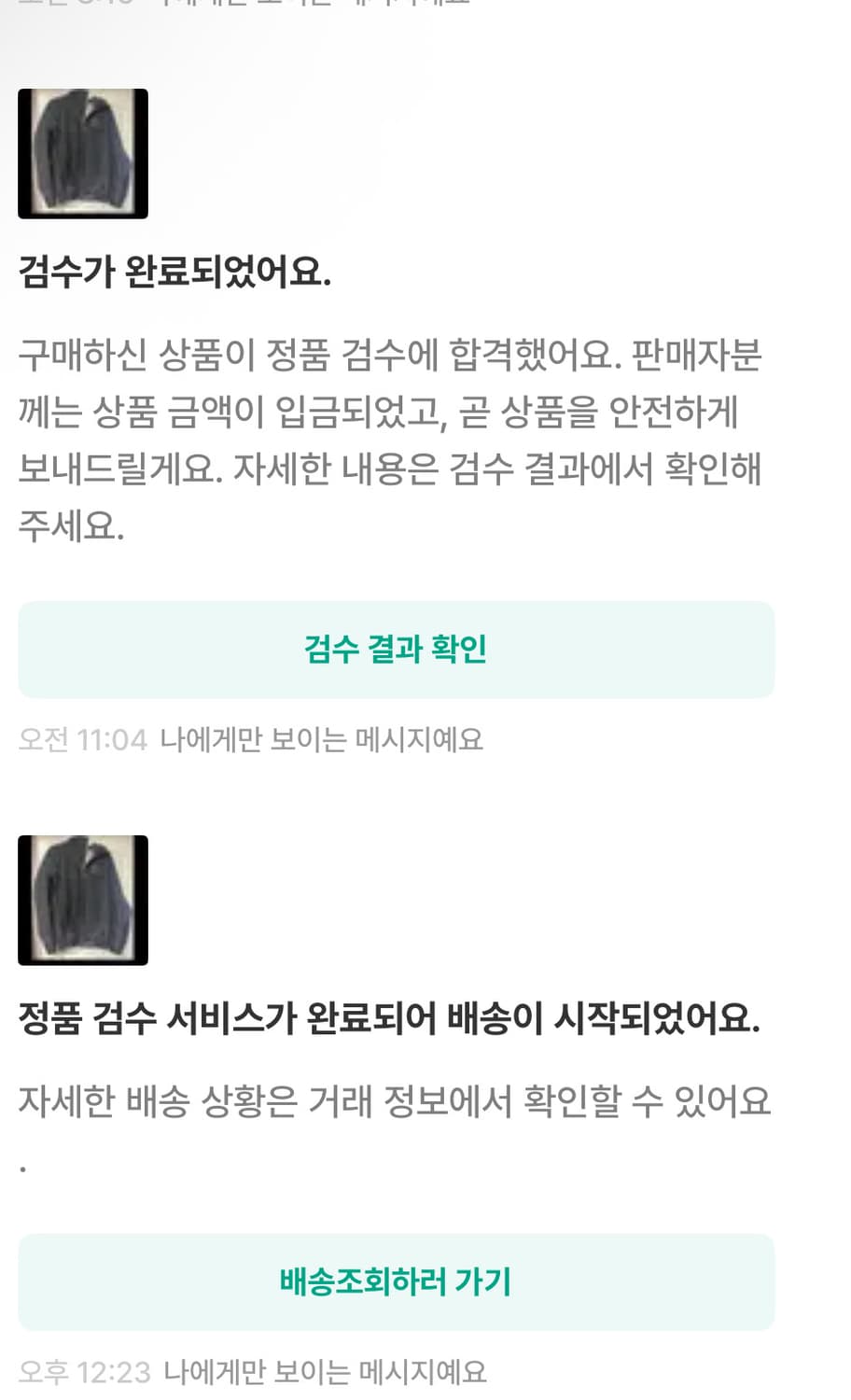Viewport: 851px width, 1400px height.
Task: Tap '나에게만 보이는 메시지예요' under the first message
Action: (322, 738)
